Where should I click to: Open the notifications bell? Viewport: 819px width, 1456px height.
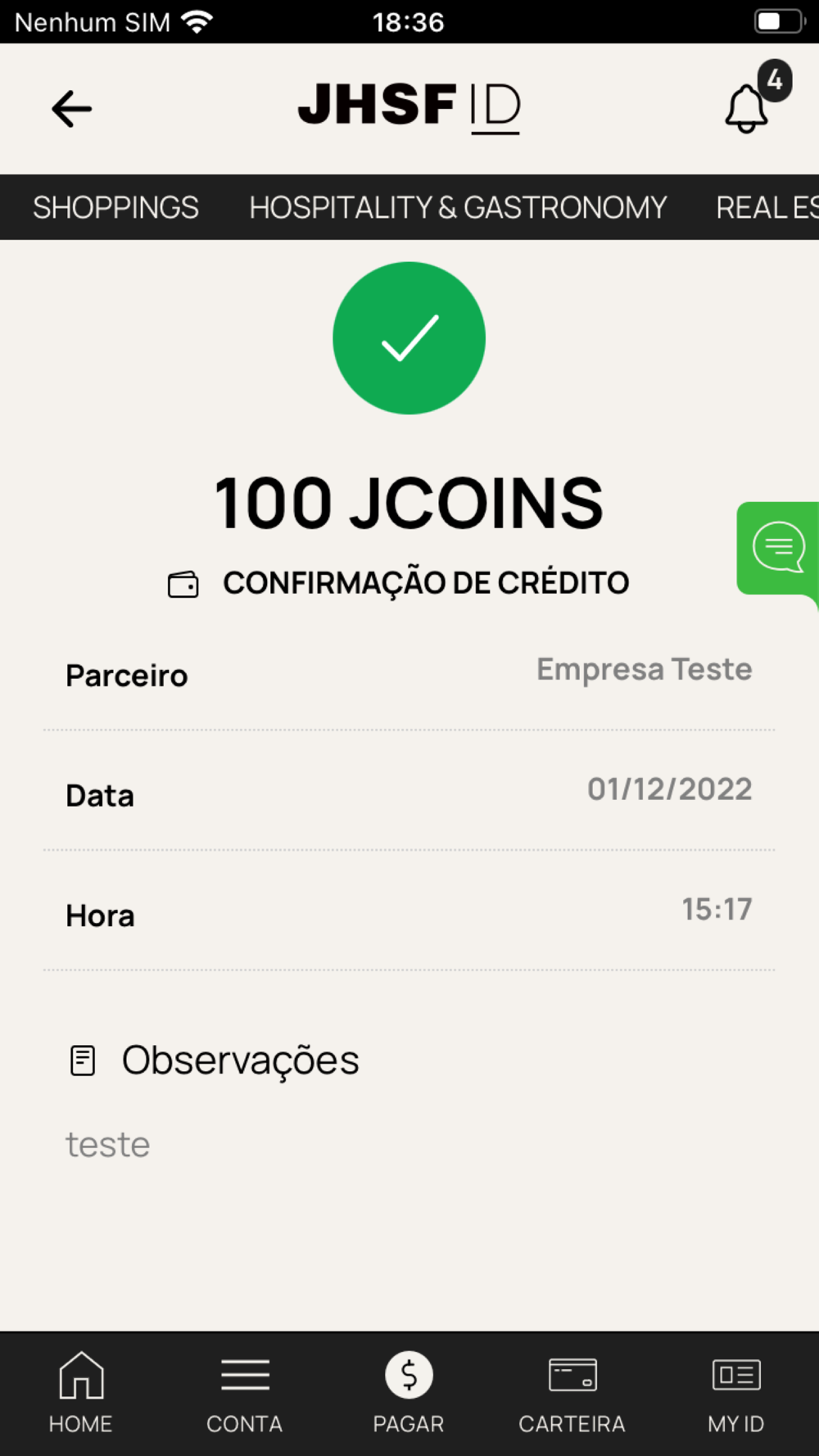tap(747, 108)
